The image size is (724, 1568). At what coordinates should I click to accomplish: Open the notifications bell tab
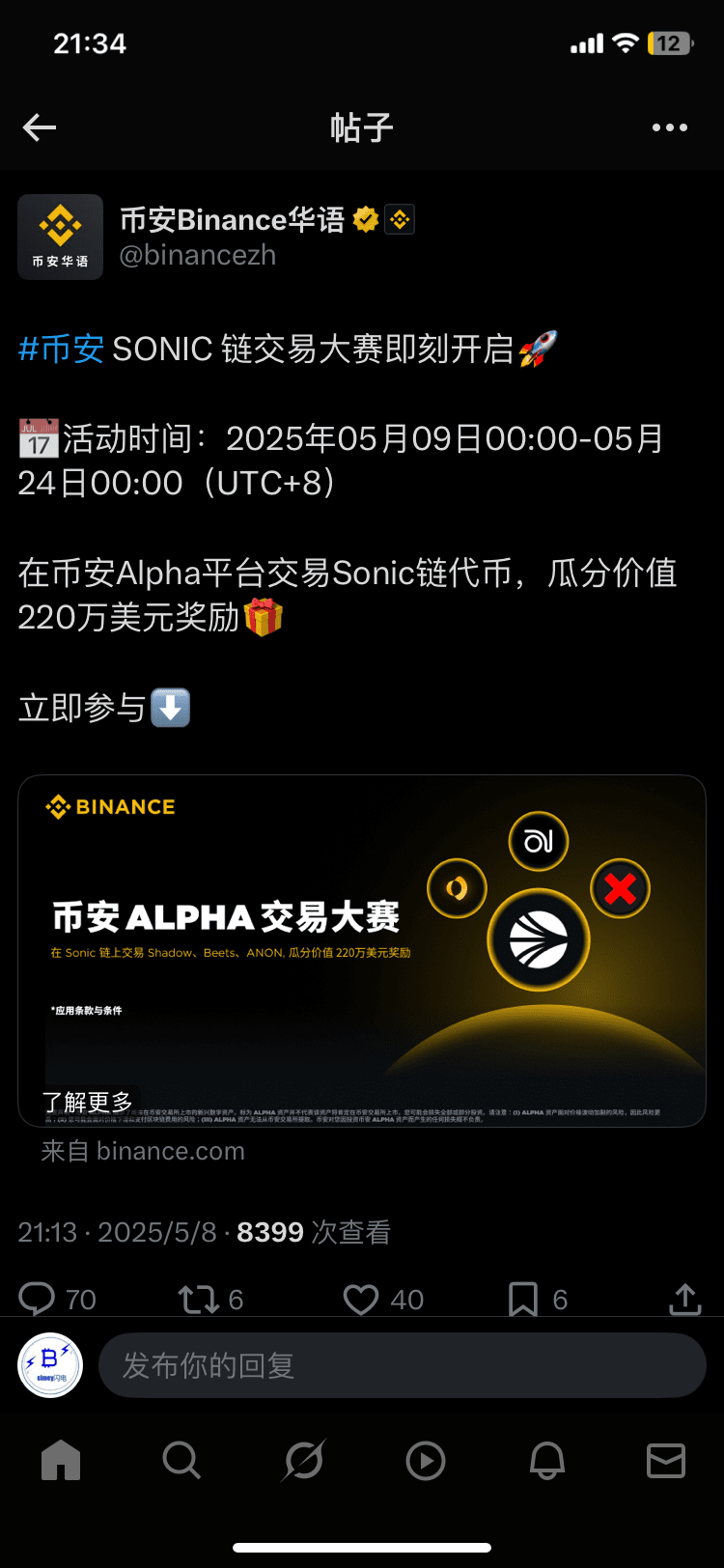[x=546, y=1461]
